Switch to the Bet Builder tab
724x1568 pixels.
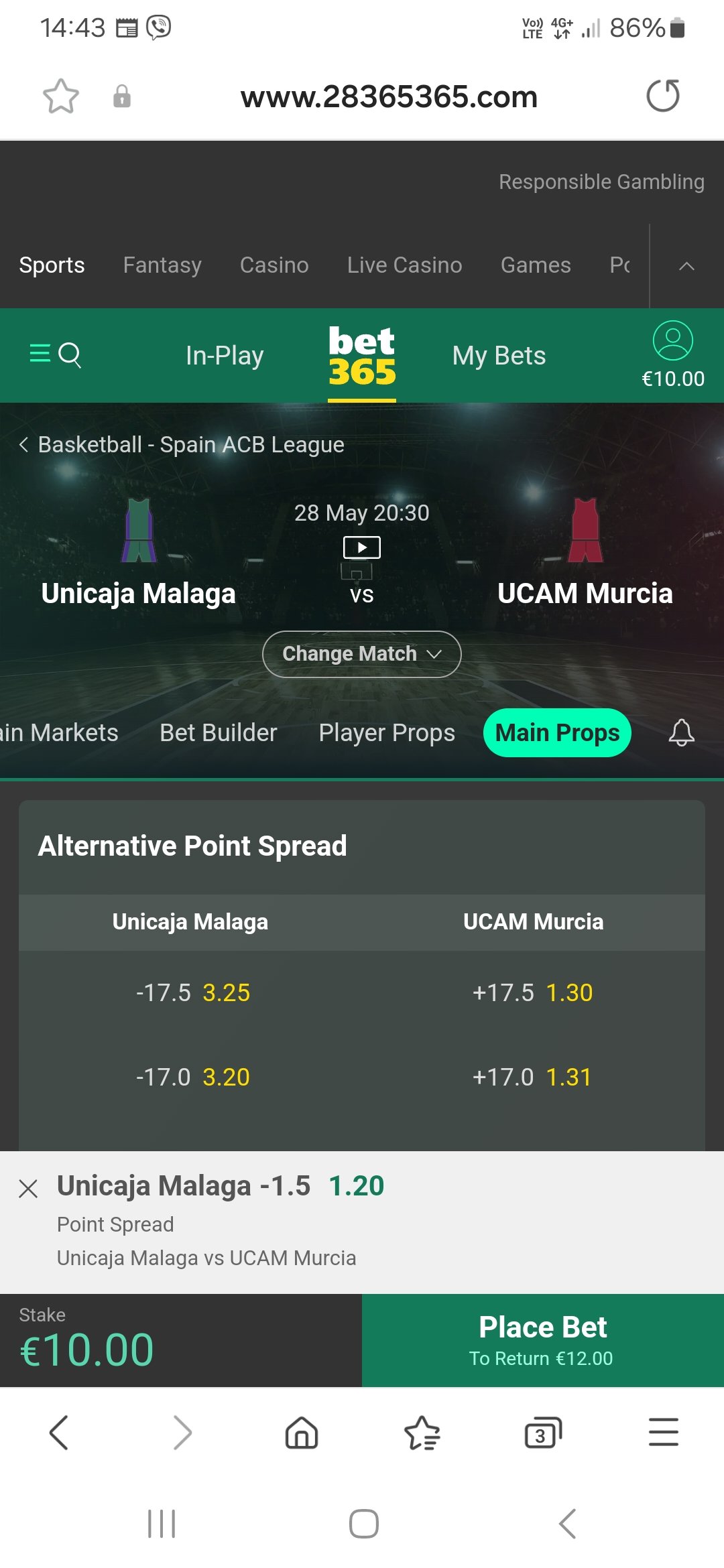click(218, 733)
